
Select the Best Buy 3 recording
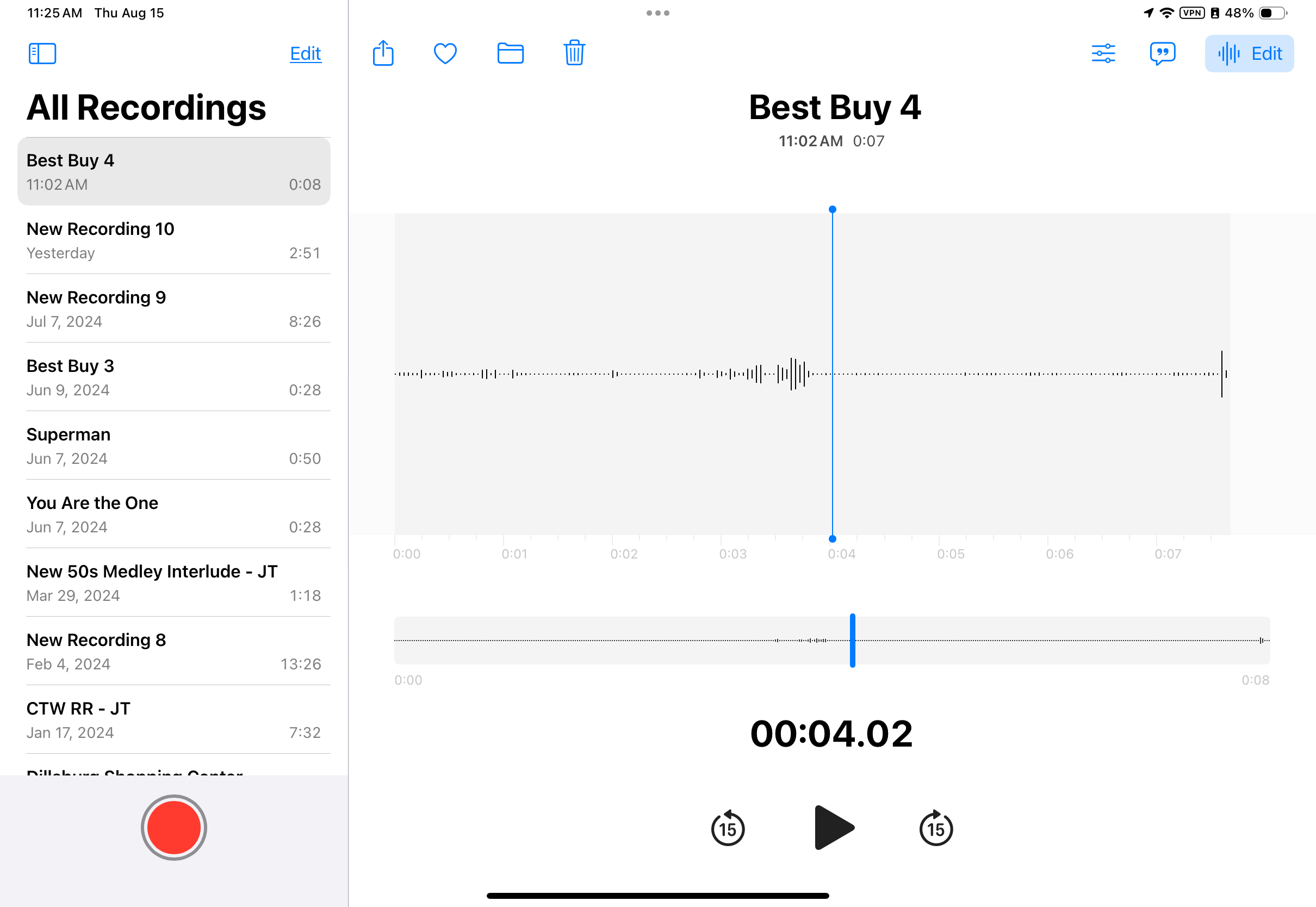click(174, 377)
